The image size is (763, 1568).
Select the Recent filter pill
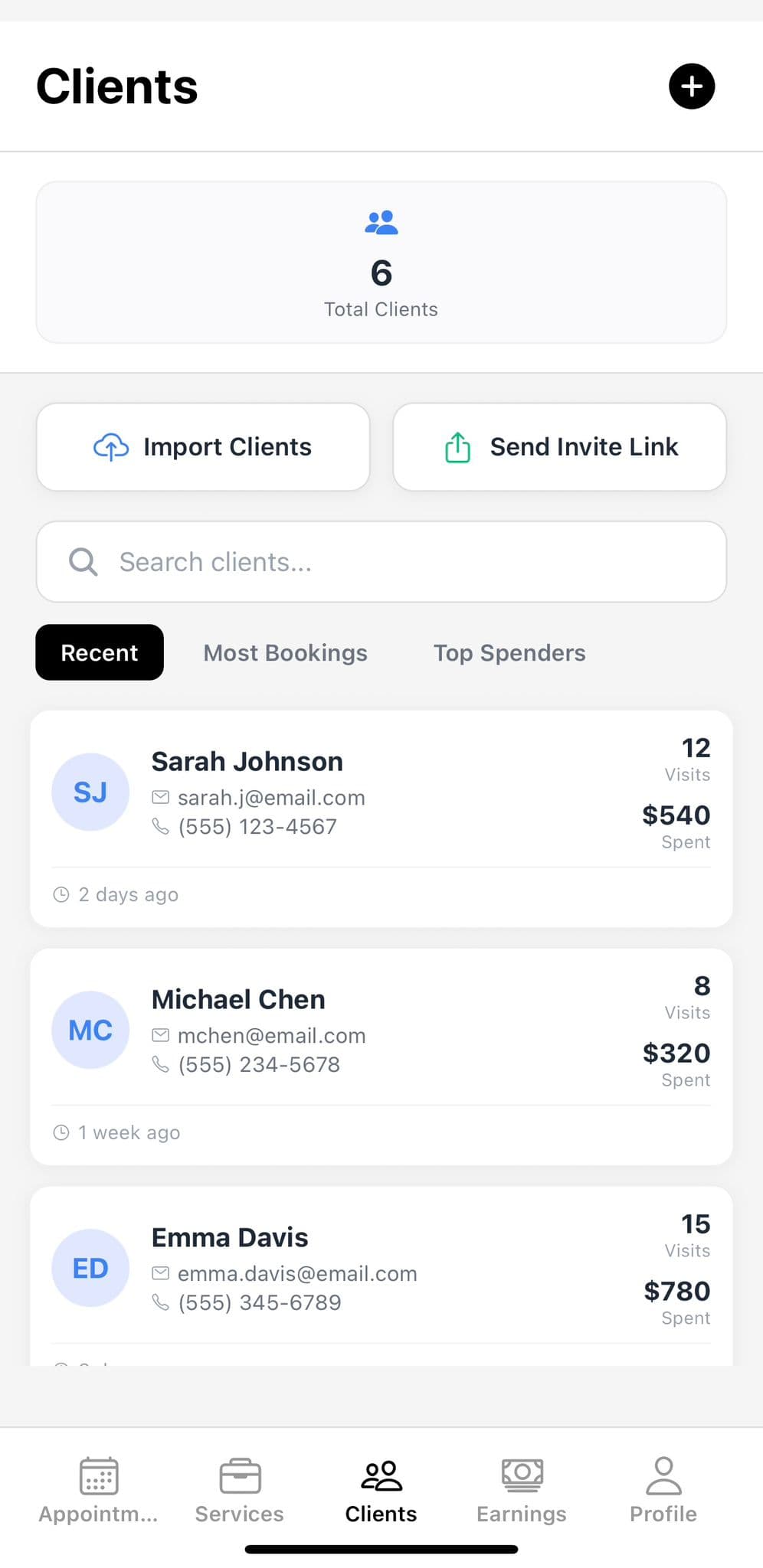coord(99,652)
